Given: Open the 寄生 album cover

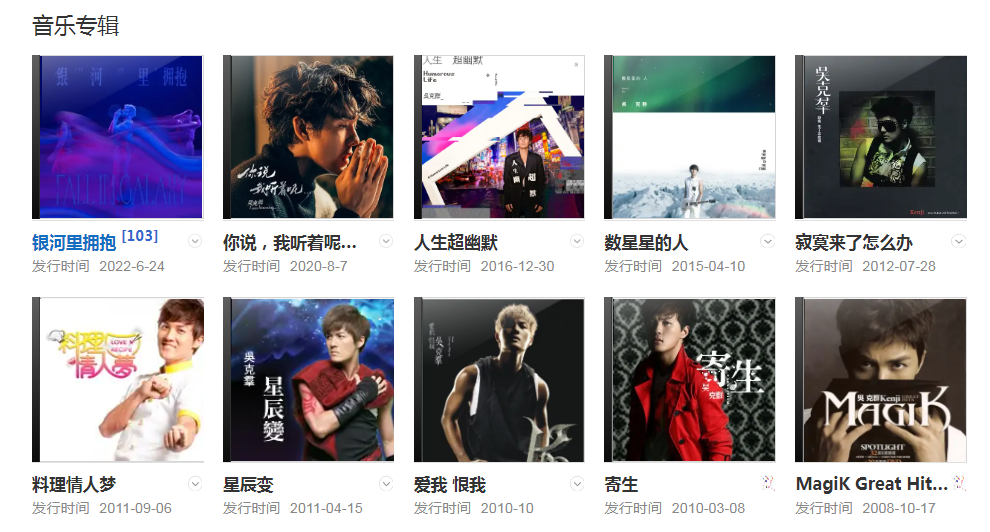Looking at the screenshot, I should point(690,380).
